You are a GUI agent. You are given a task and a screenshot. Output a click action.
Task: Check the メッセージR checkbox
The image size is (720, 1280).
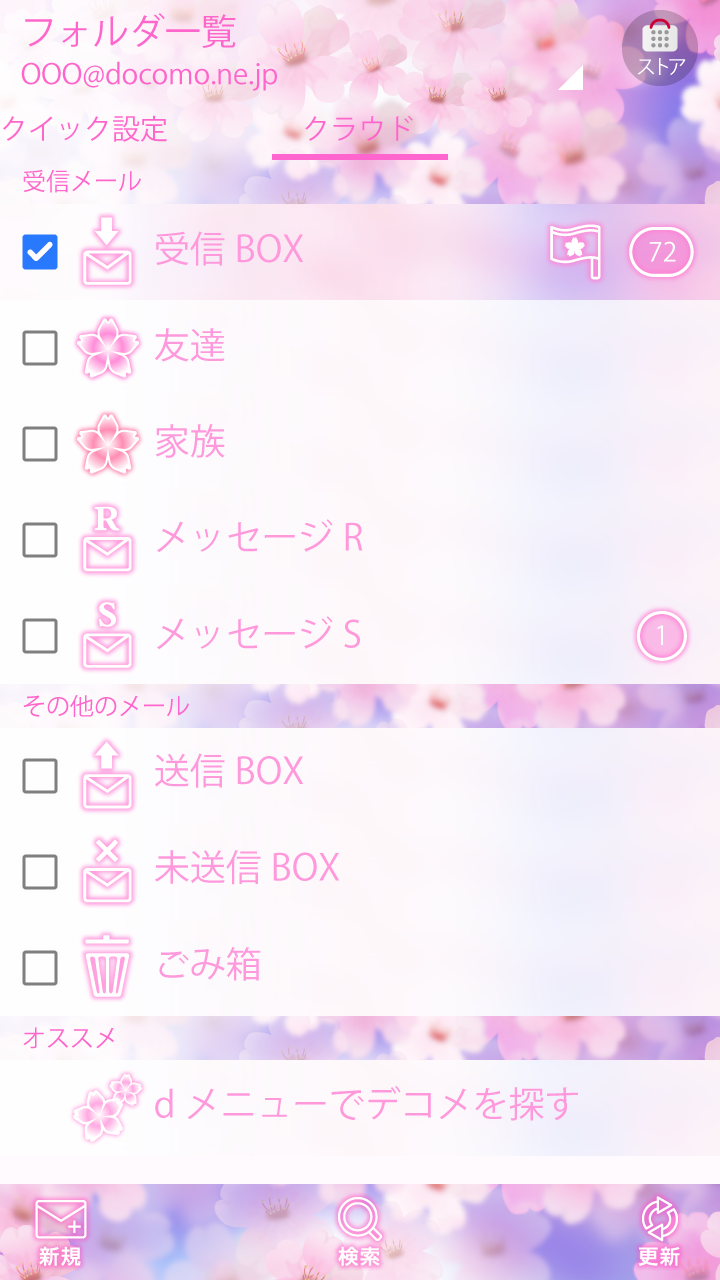point(40,540)
